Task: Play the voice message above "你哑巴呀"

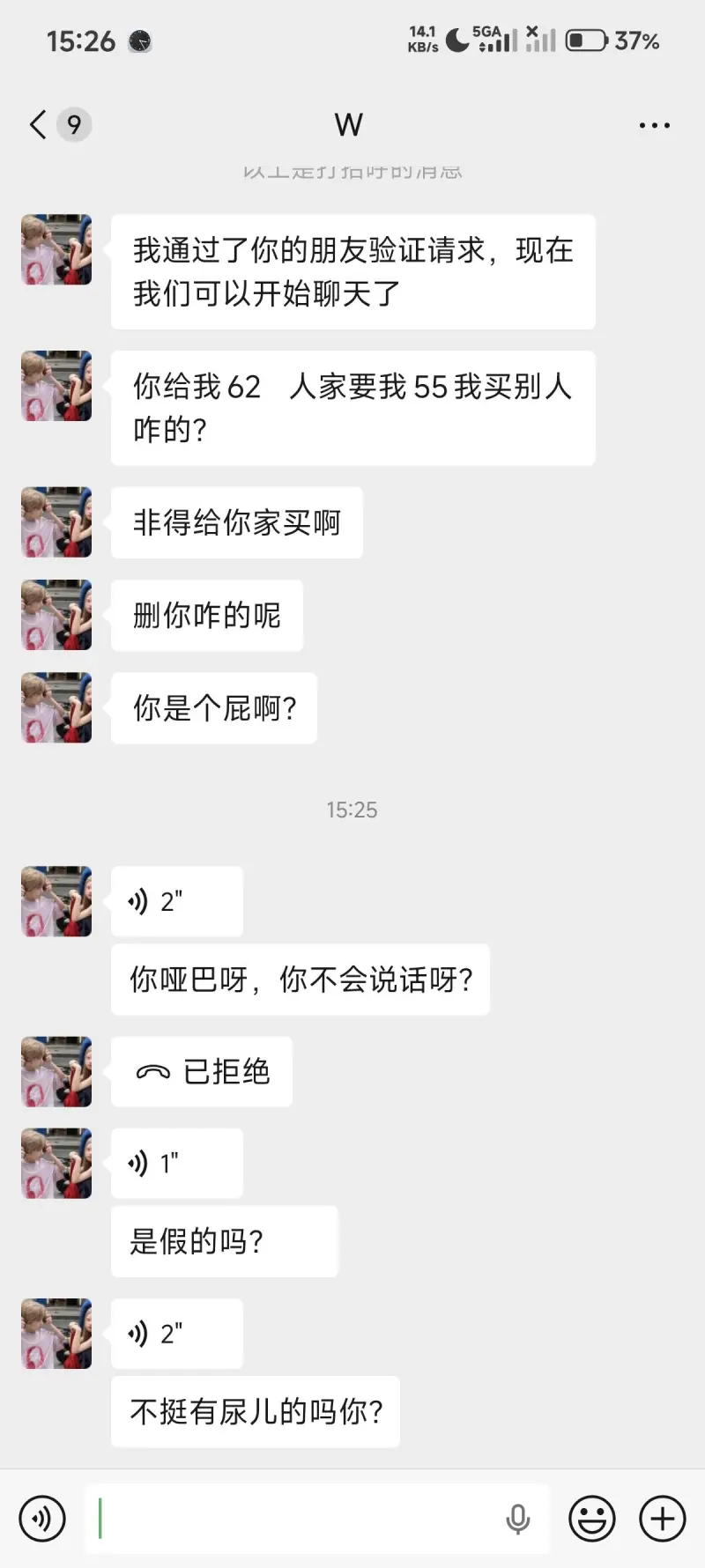Action: (176, 901)
